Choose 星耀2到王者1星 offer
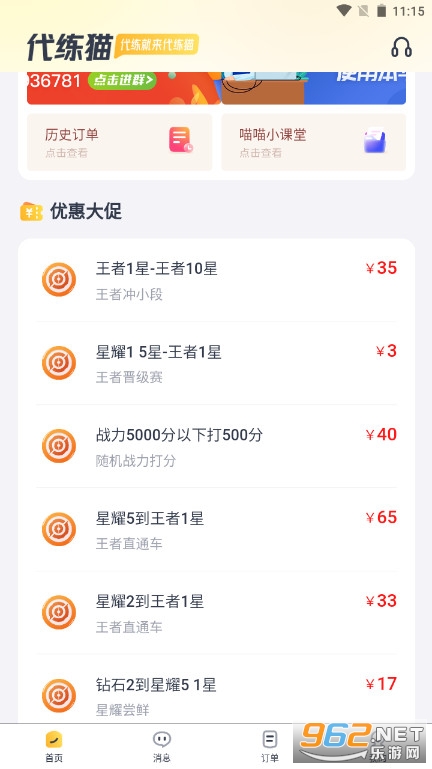The width and height of the screenshot is (432, 769). [216, 613]
